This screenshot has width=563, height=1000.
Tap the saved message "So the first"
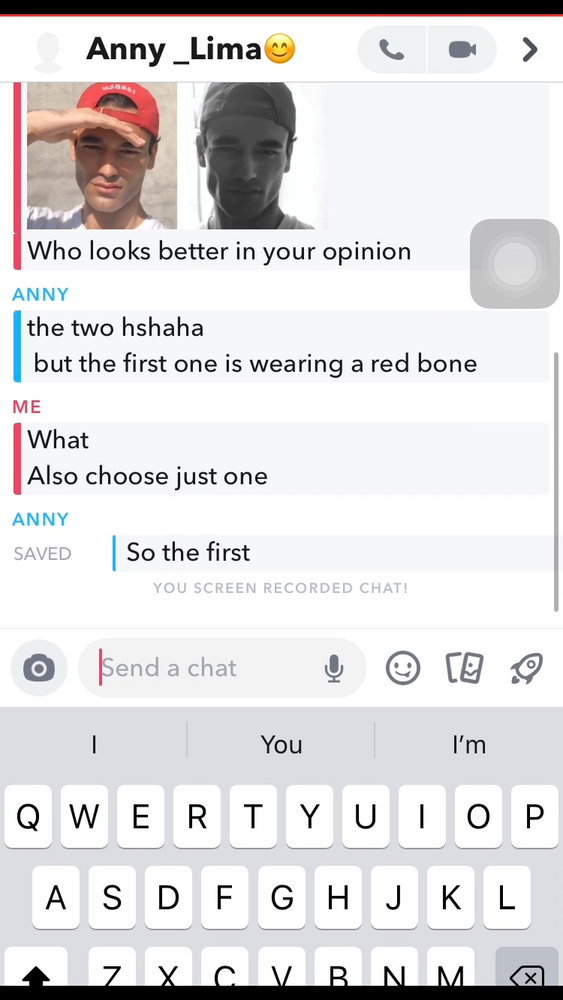[188, 552]
